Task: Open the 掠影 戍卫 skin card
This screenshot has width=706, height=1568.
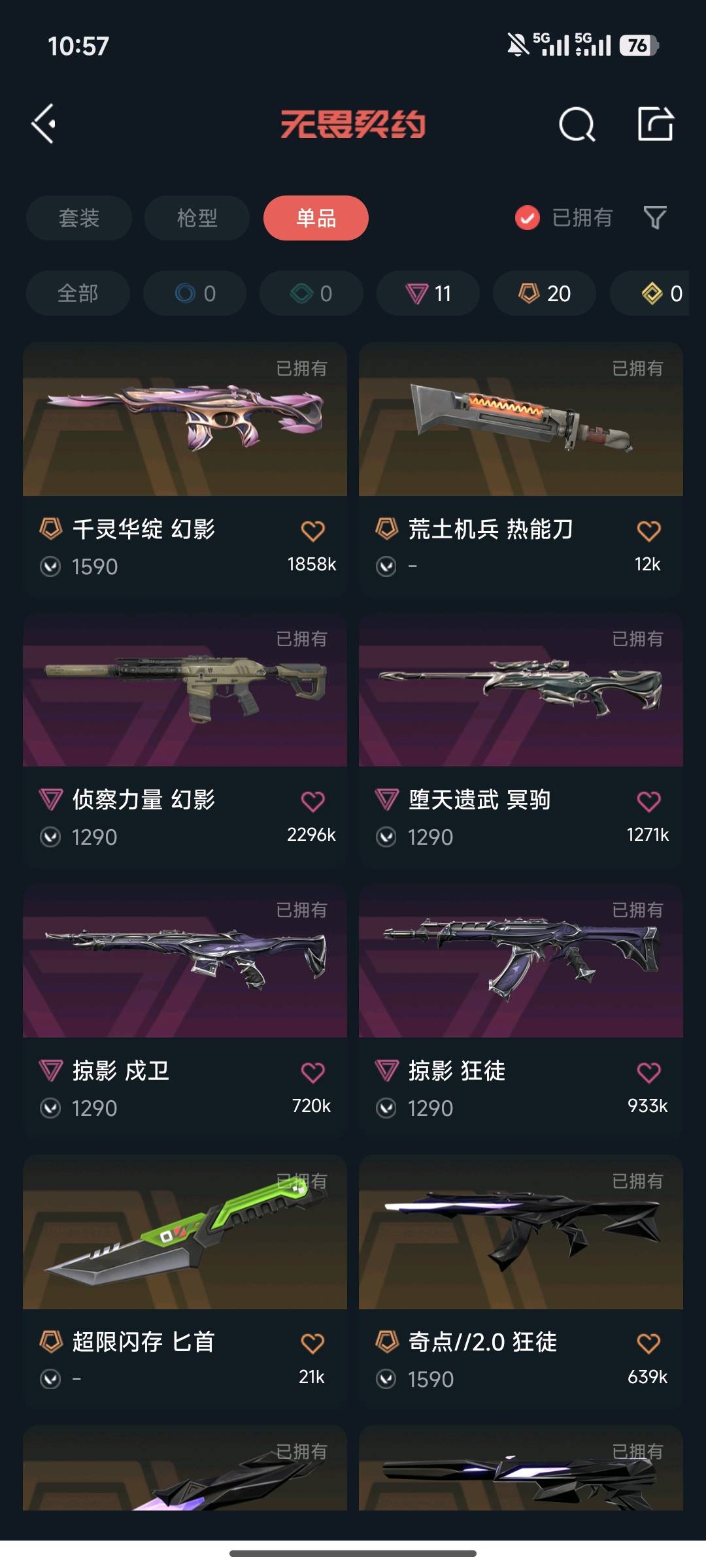Action: click(x=185, y=1011)
